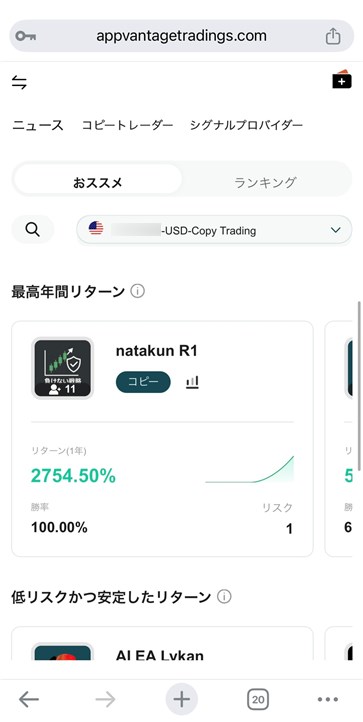Screen dimensions: 363x722
Task: Go back in the browser
Action: click(x=29, y=700)
